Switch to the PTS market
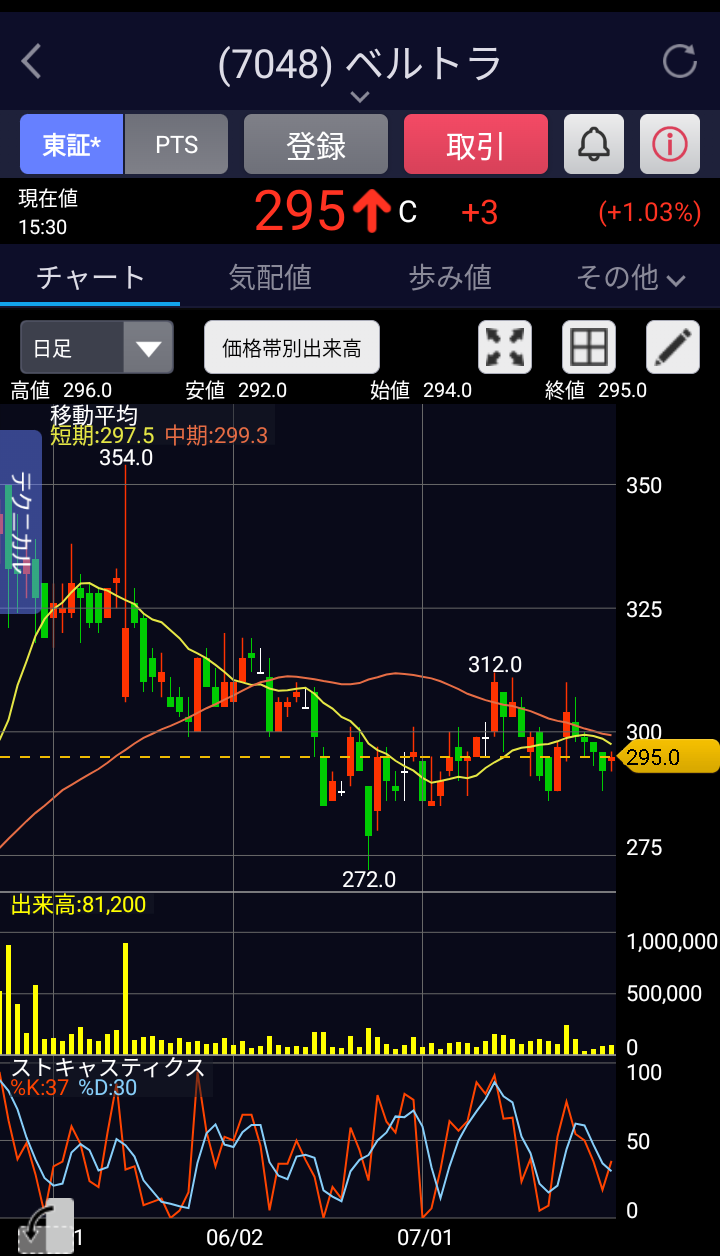Image resolution: width=720 pixels, height=1256 pixels. pyautogui.click(x=176, y=145)
